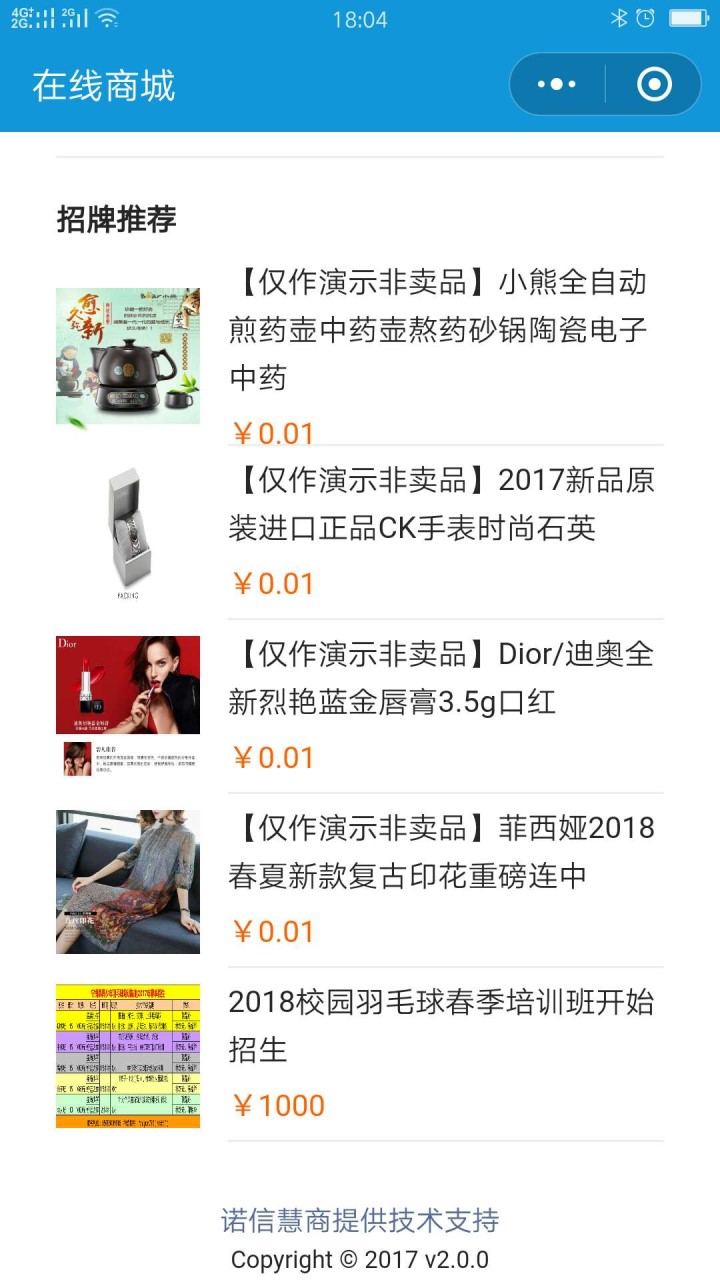Open the Dior/迪奥烈艳蓝金唇膏 listing
Image resolution: width=720 pixels, height=1280 pixels.
pos(440,678)
